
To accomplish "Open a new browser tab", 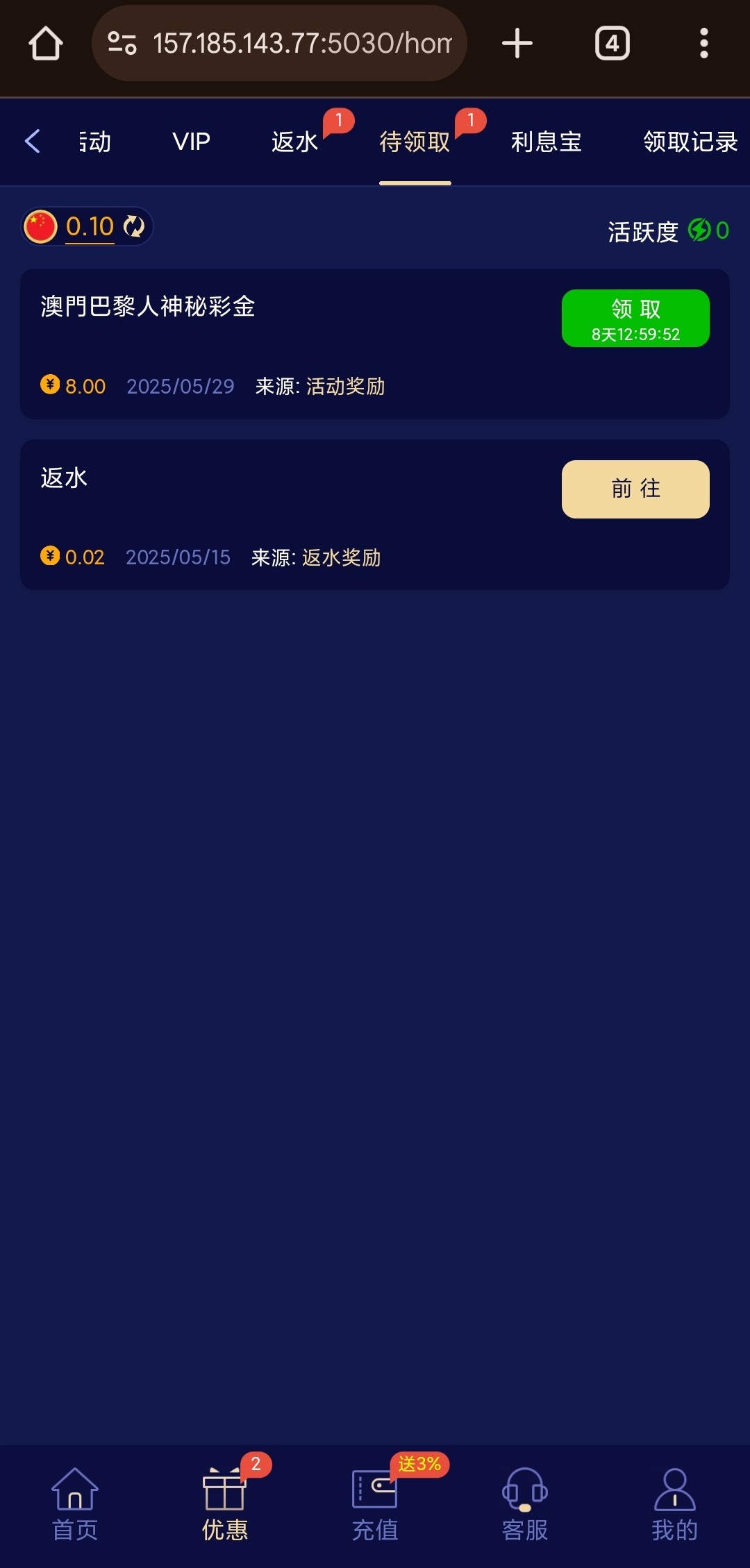I will [517, 43].
